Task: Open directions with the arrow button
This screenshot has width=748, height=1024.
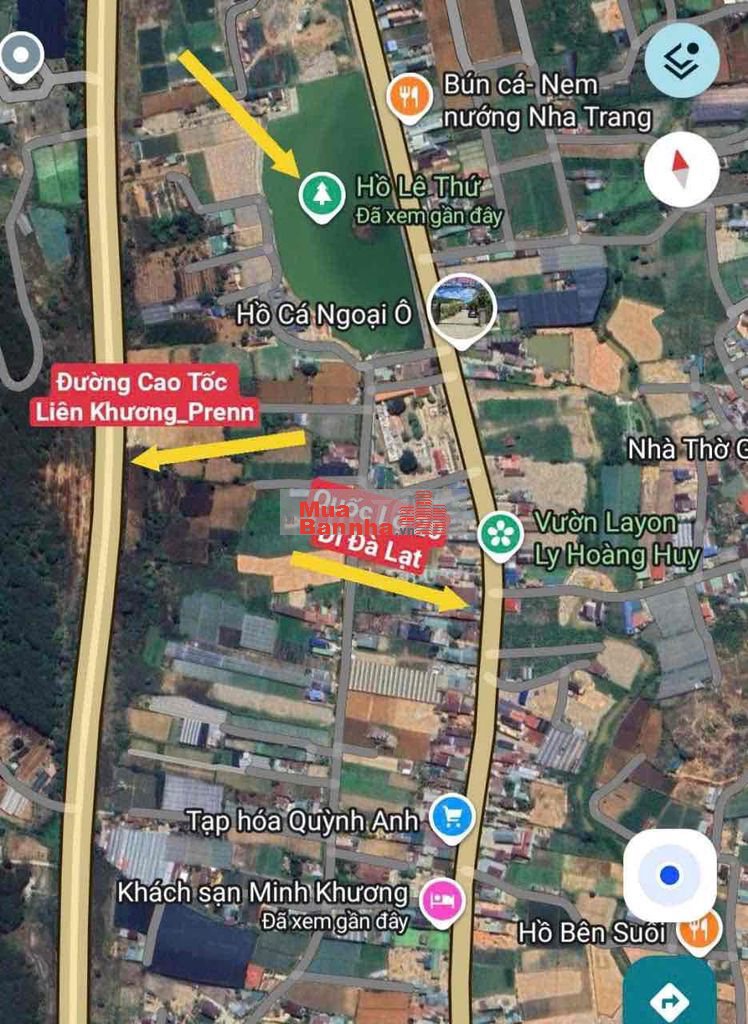Action: point(669,998)
